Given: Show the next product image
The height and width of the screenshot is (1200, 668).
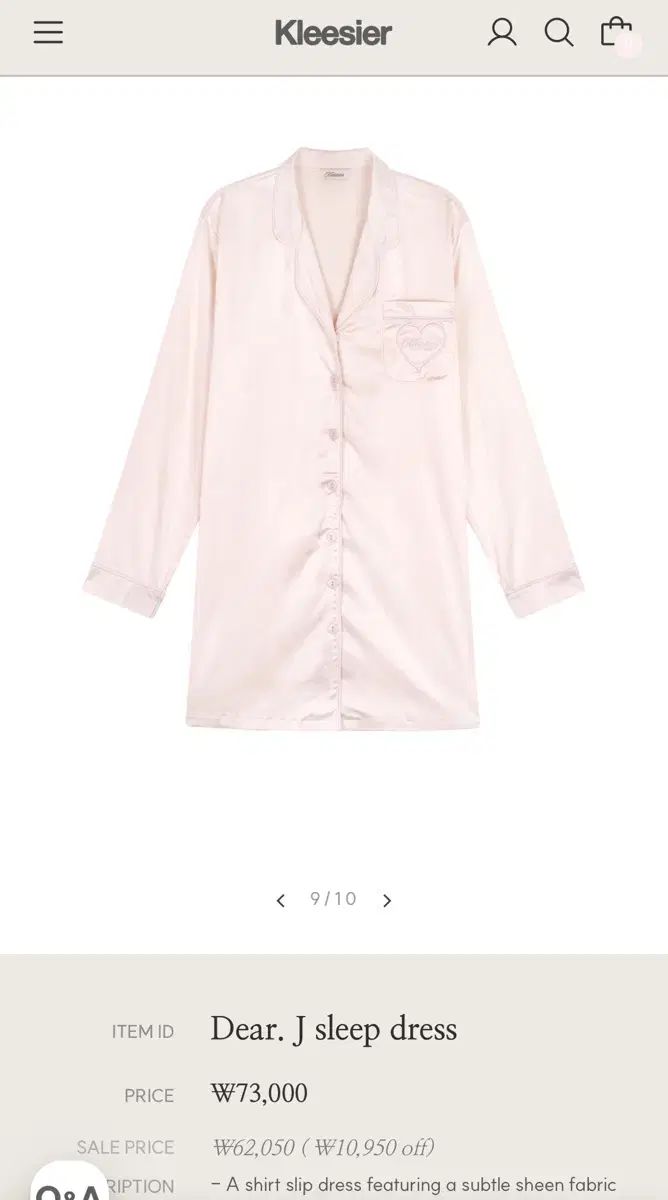Looking at the screenshot, I should click(387, 900).
